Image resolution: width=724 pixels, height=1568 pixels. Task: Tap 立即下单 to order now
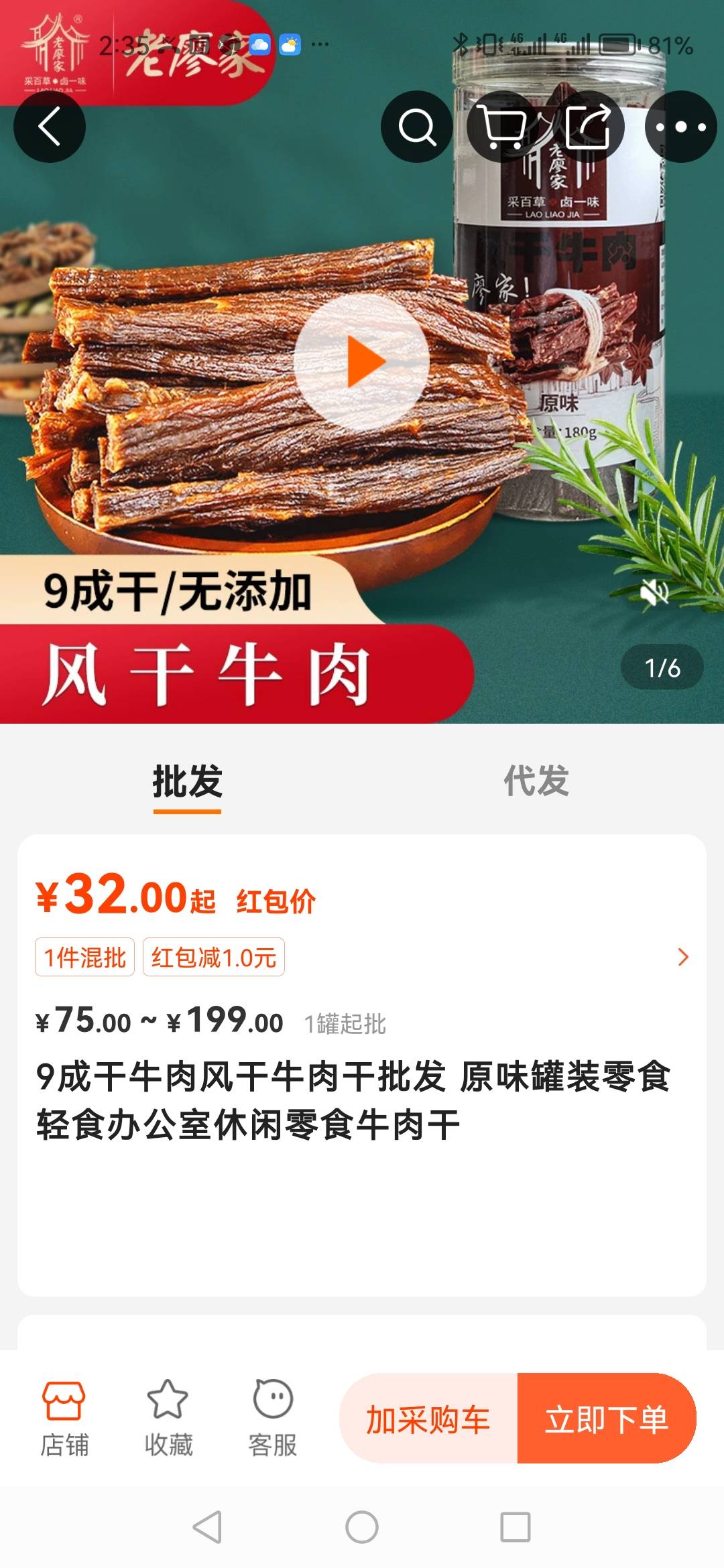(x=607, y=1419)
